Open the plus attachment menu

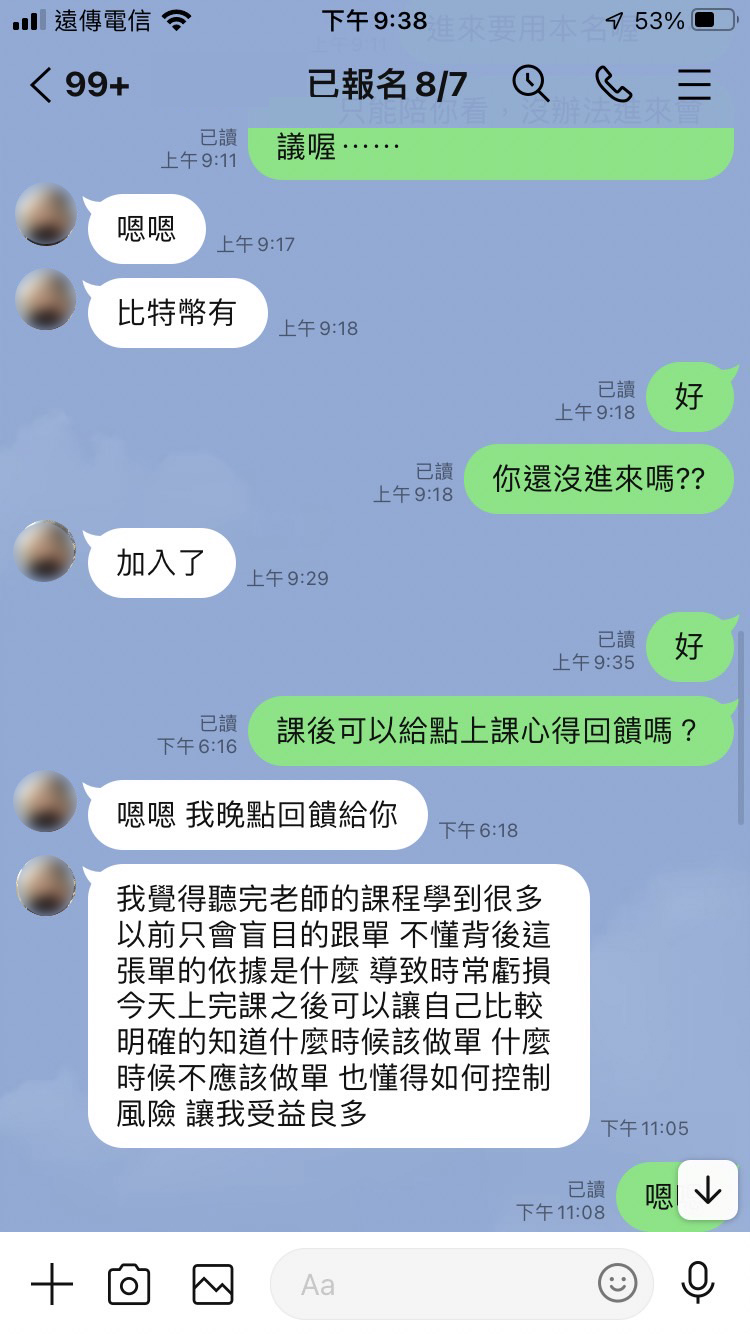click(52, 1284)
